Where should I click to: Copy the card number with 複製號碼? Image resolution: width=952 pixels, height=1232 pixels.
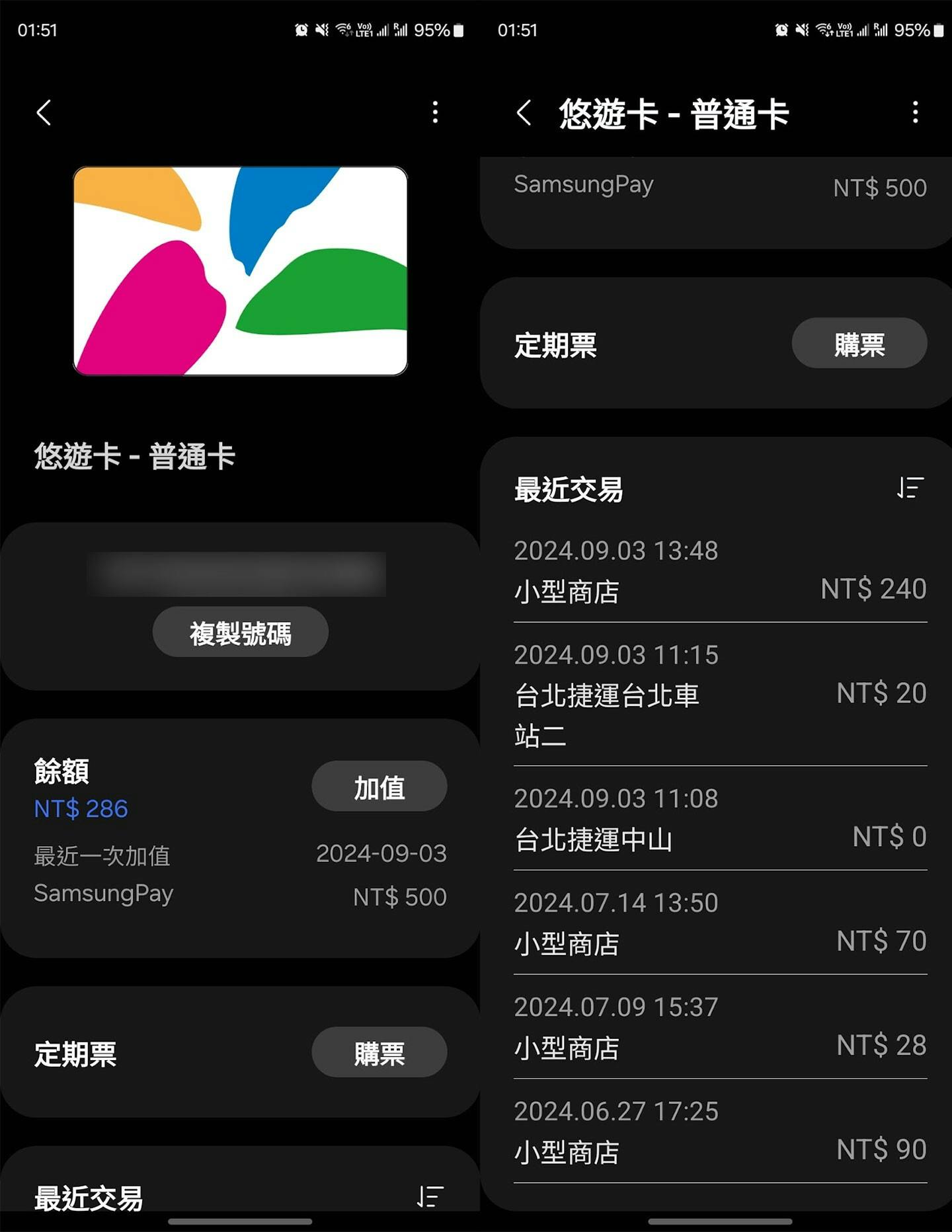click(x=240, y=633)
